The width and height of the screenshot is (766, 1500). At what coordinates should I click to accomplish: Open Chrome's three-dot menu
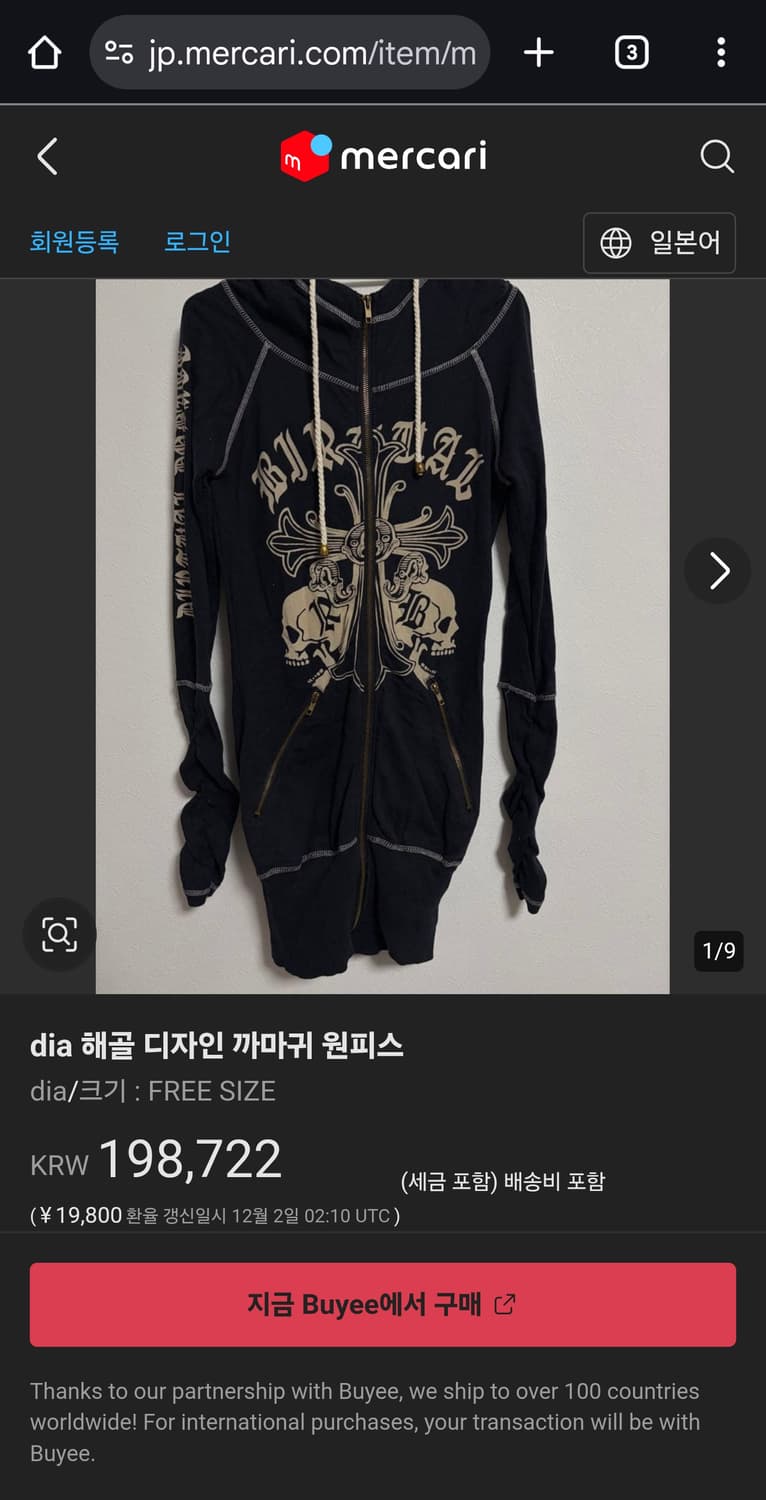point(722,52)
